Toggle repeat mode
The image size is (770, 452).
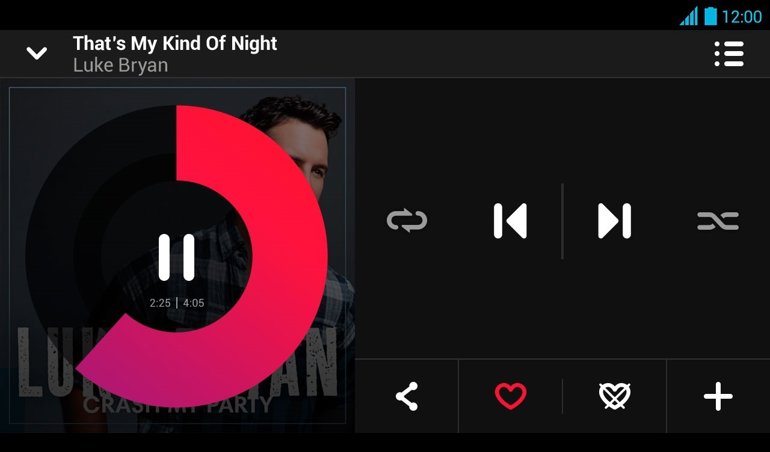(x=407, y=221)
